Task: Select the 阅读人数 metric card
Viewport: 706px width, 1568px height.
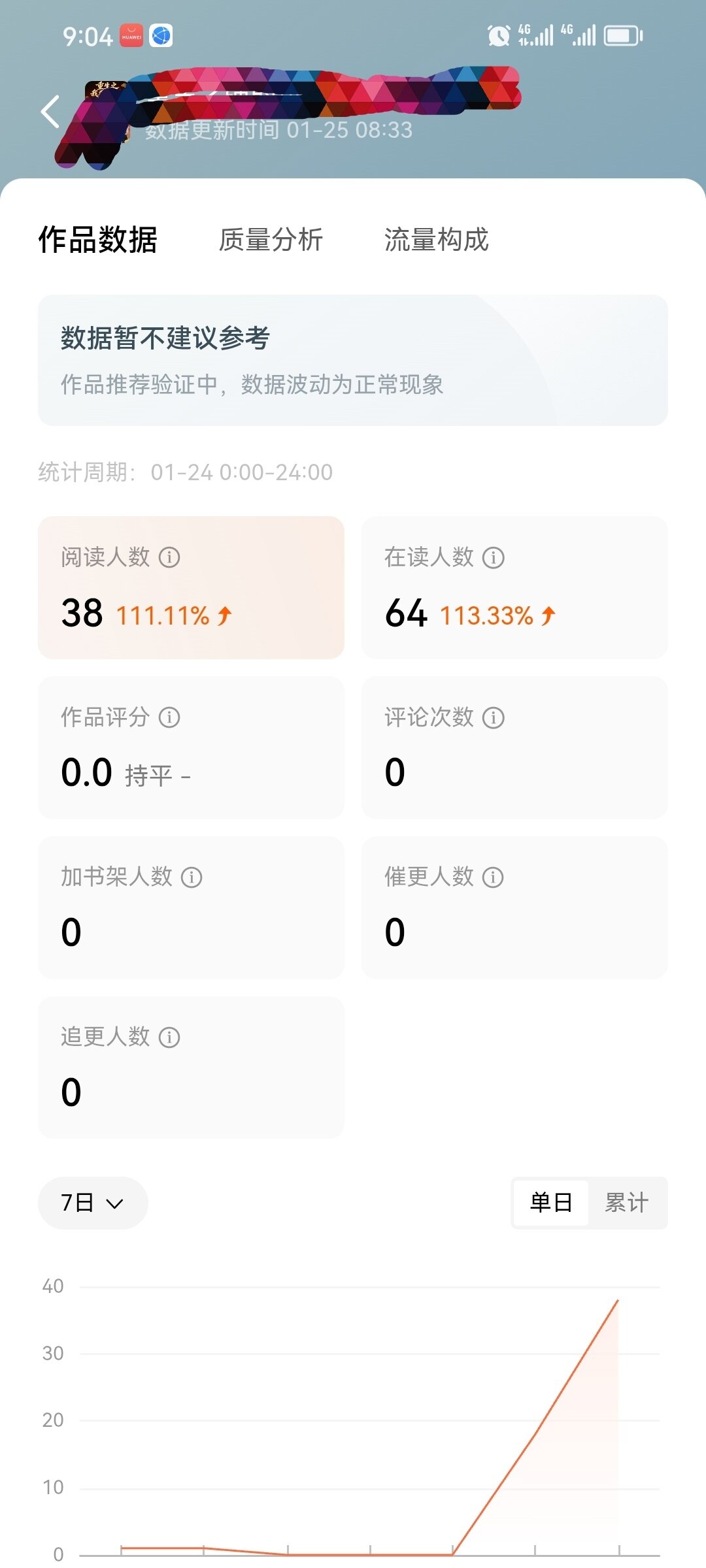Action: click(191, 587)
